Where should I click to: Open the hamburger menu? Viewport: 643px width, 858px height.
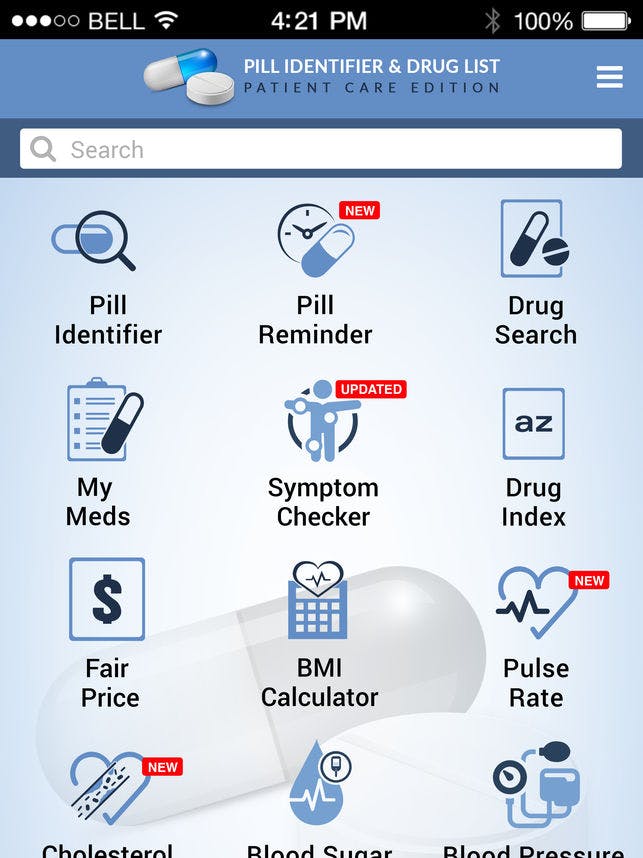coord(609,77)
